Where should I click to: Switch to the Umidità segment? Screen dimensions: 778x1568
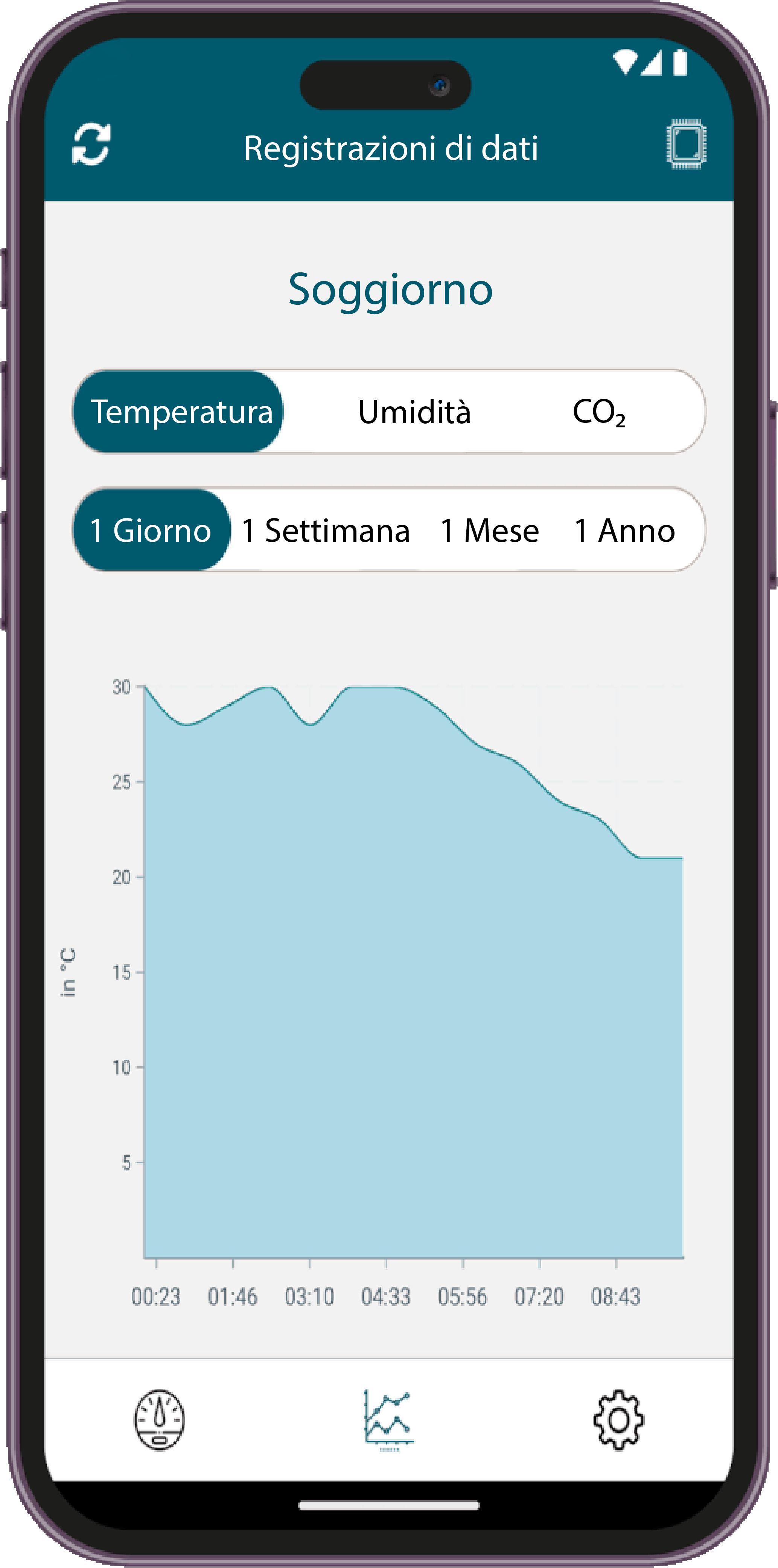point(414,412)
